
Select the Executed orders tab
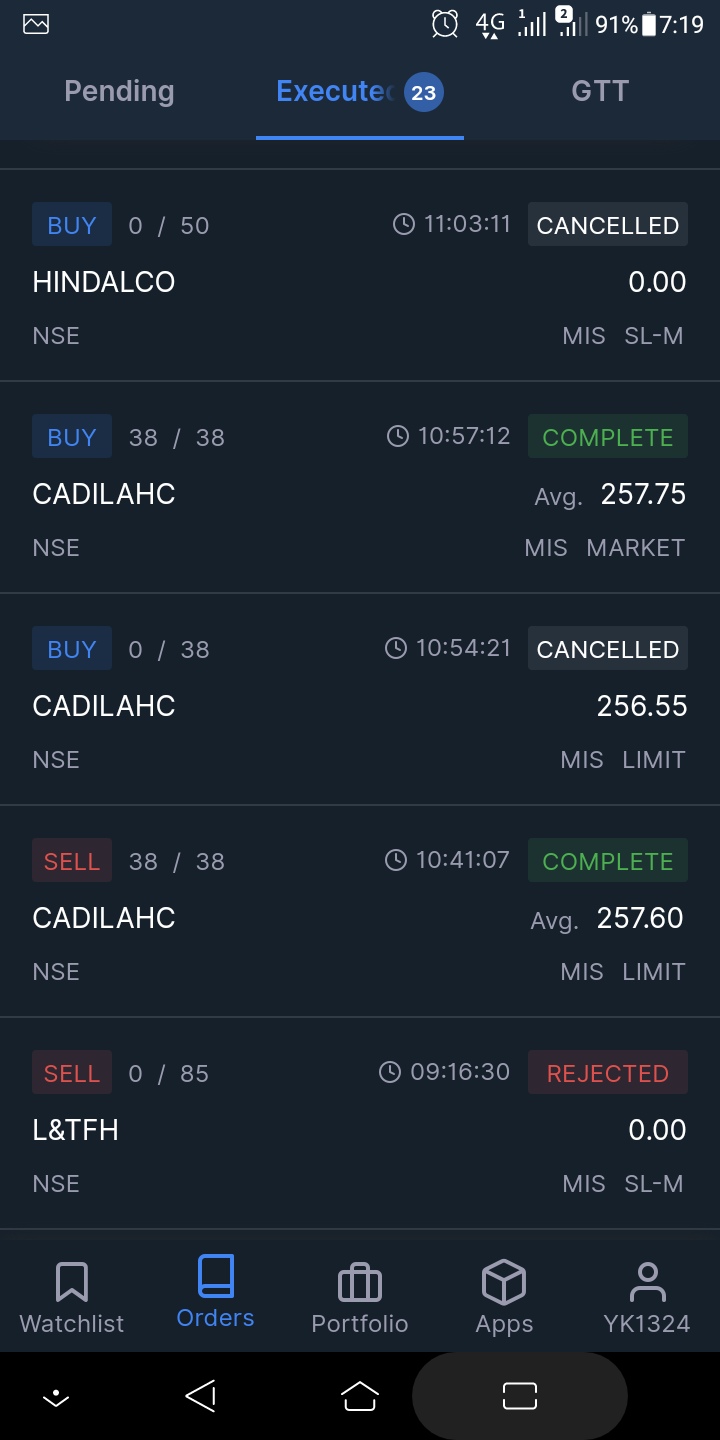(x=358, y=92)
